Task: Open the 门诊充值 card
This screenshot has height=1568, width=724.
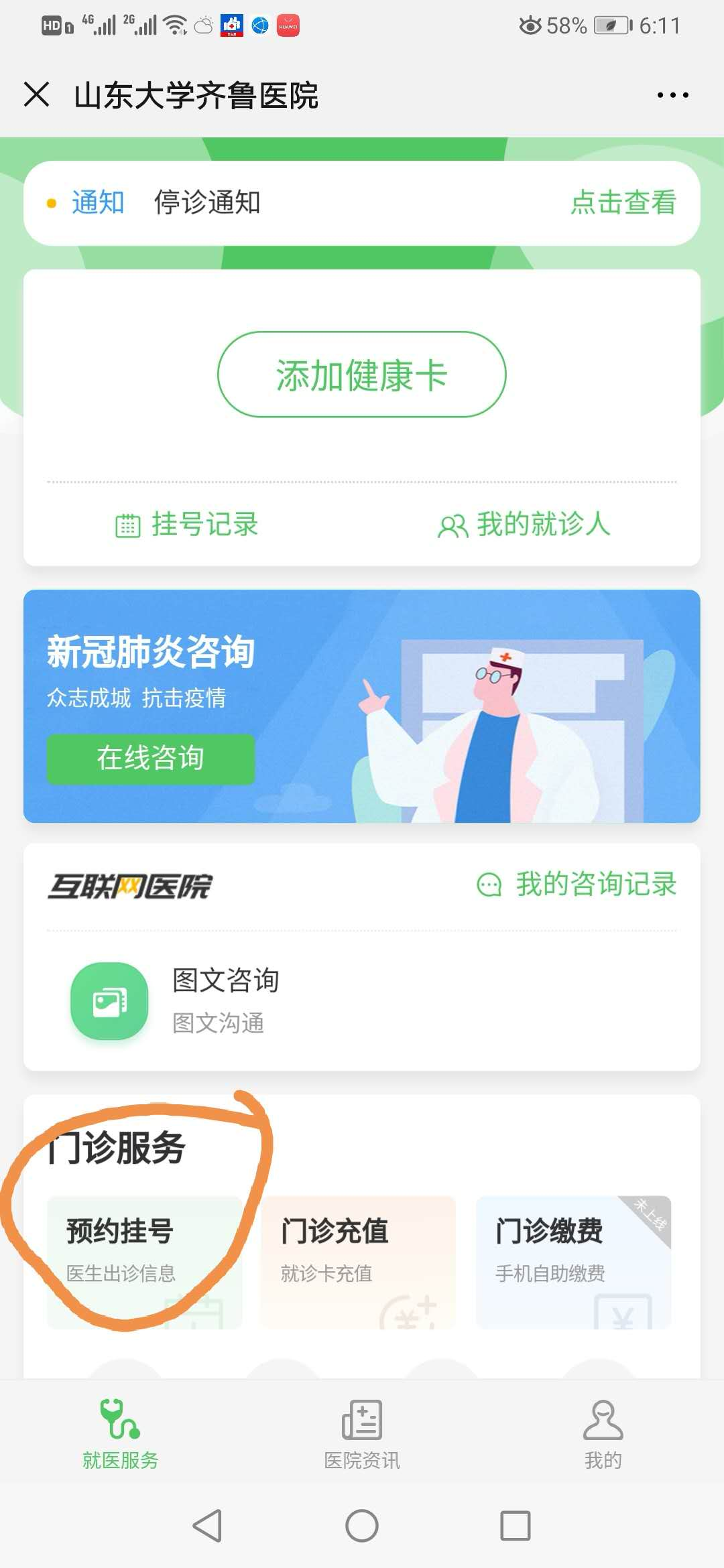Action: click(358, 1260)
